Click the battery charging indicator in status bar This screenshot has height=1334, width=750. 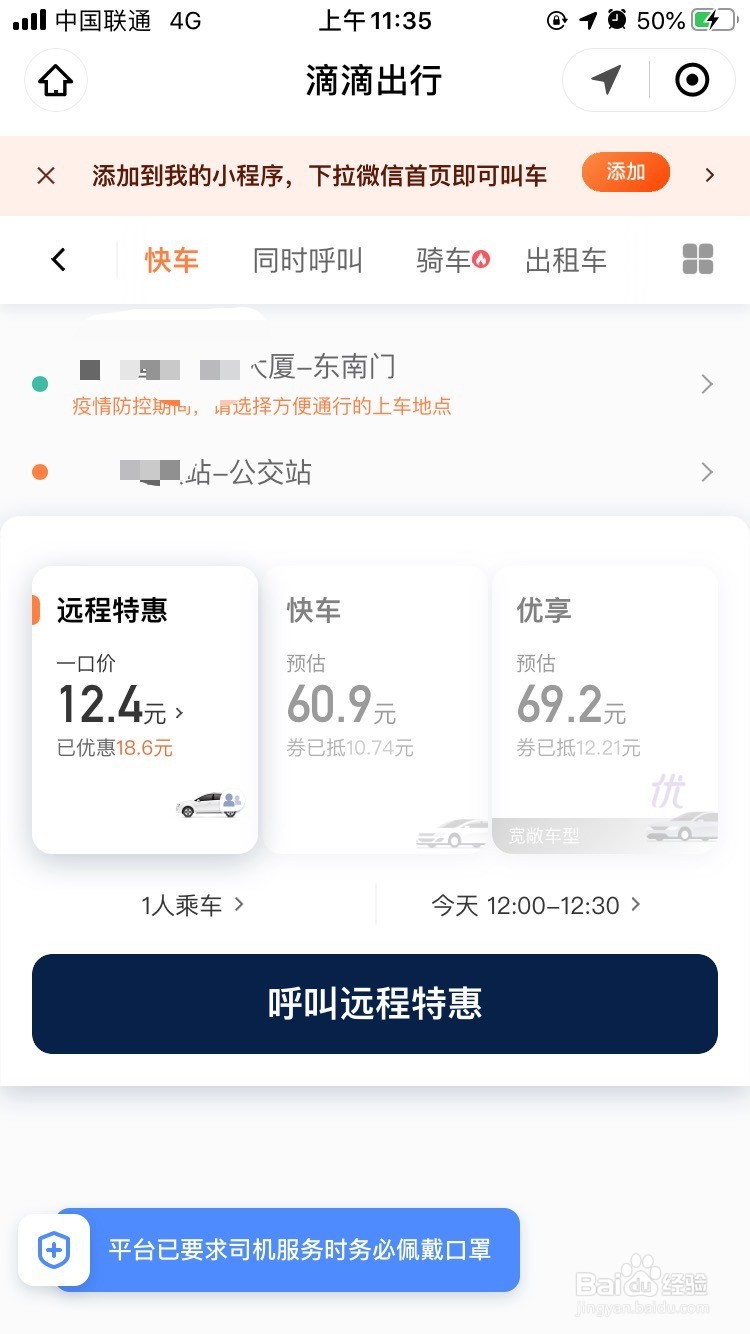[x=712, y=18]
